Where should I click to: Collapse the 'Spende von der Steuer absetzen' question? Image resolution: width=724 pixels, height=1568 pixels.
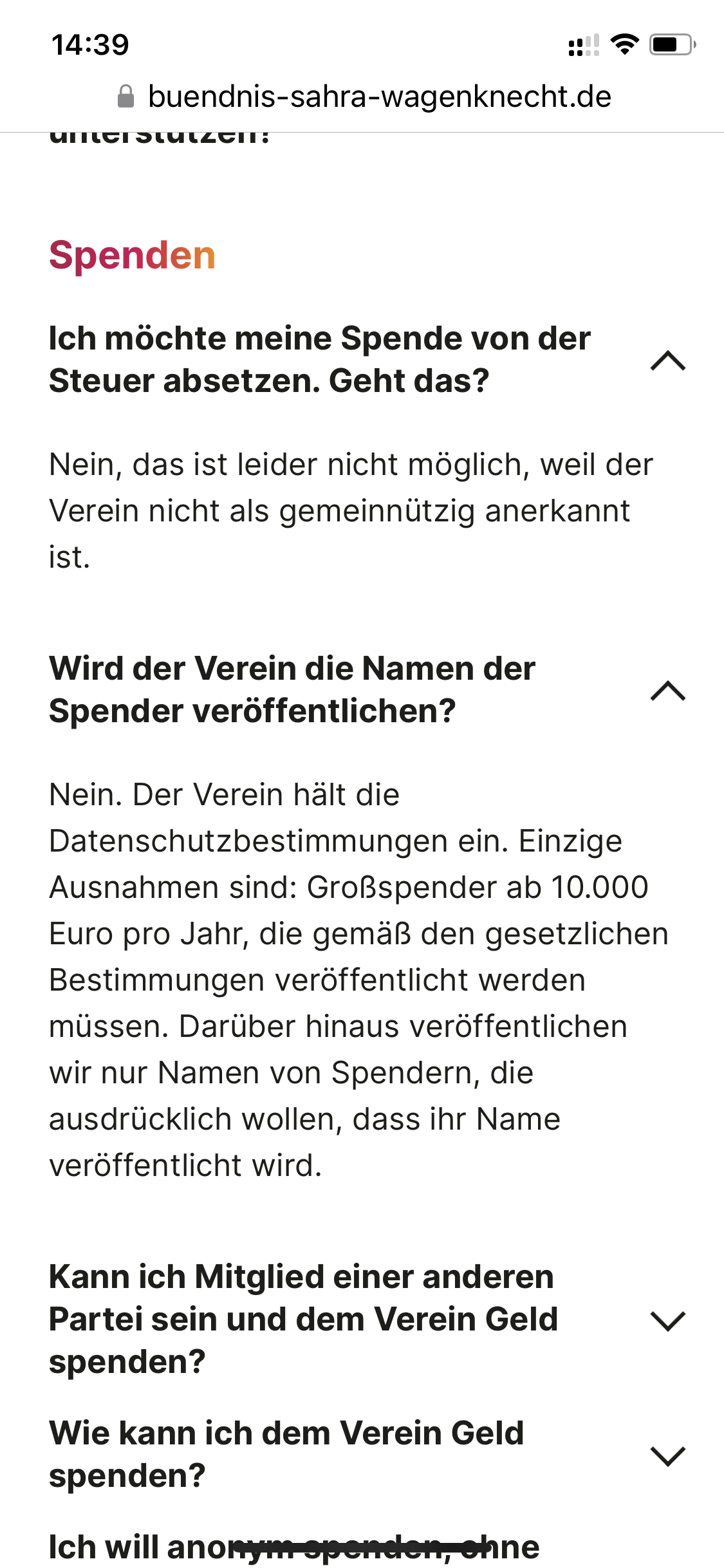point(667,360)
